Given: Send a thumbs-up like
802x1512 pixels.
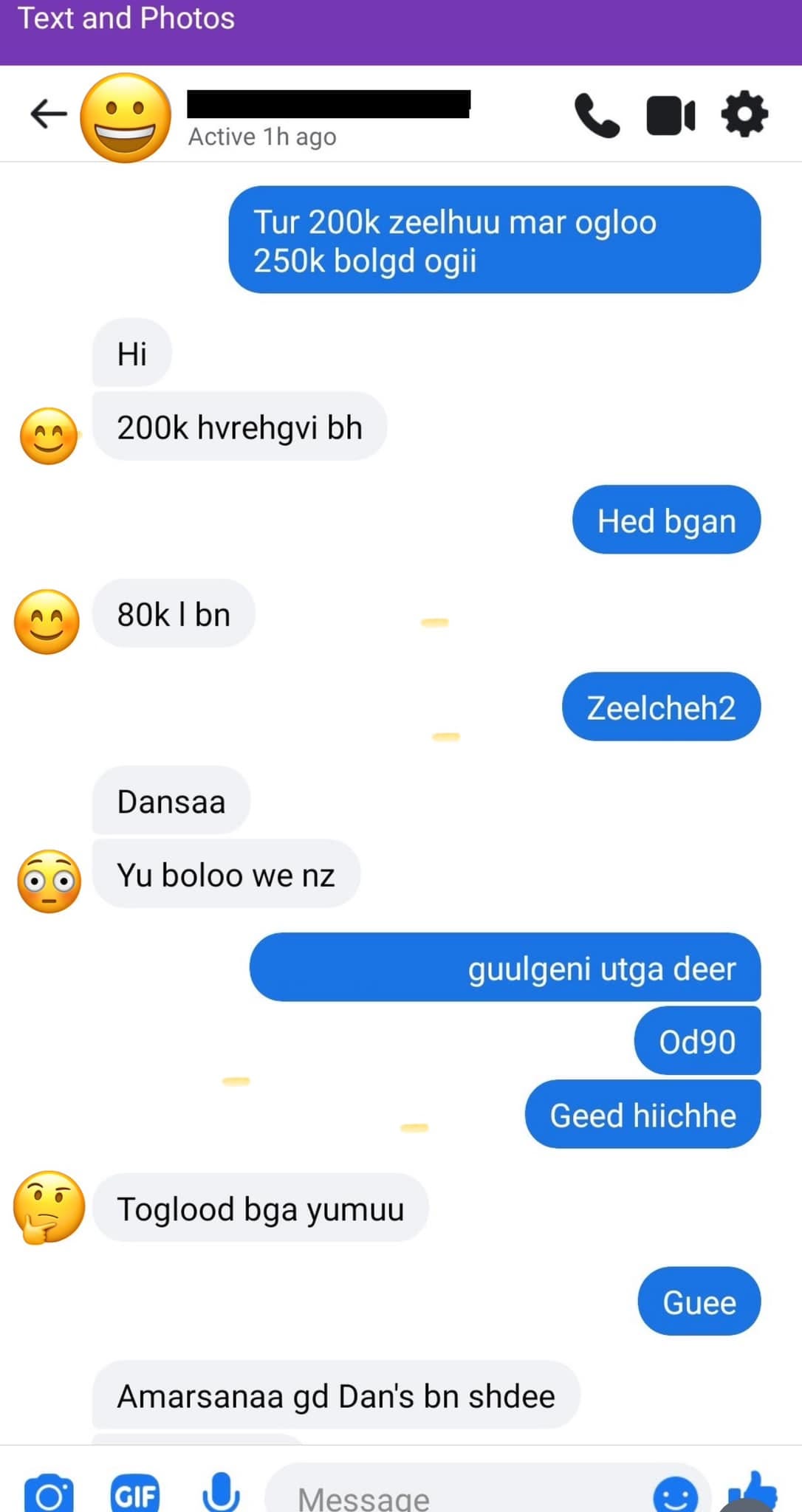Looking at the screenshot, I should [x=753, y=1491].
